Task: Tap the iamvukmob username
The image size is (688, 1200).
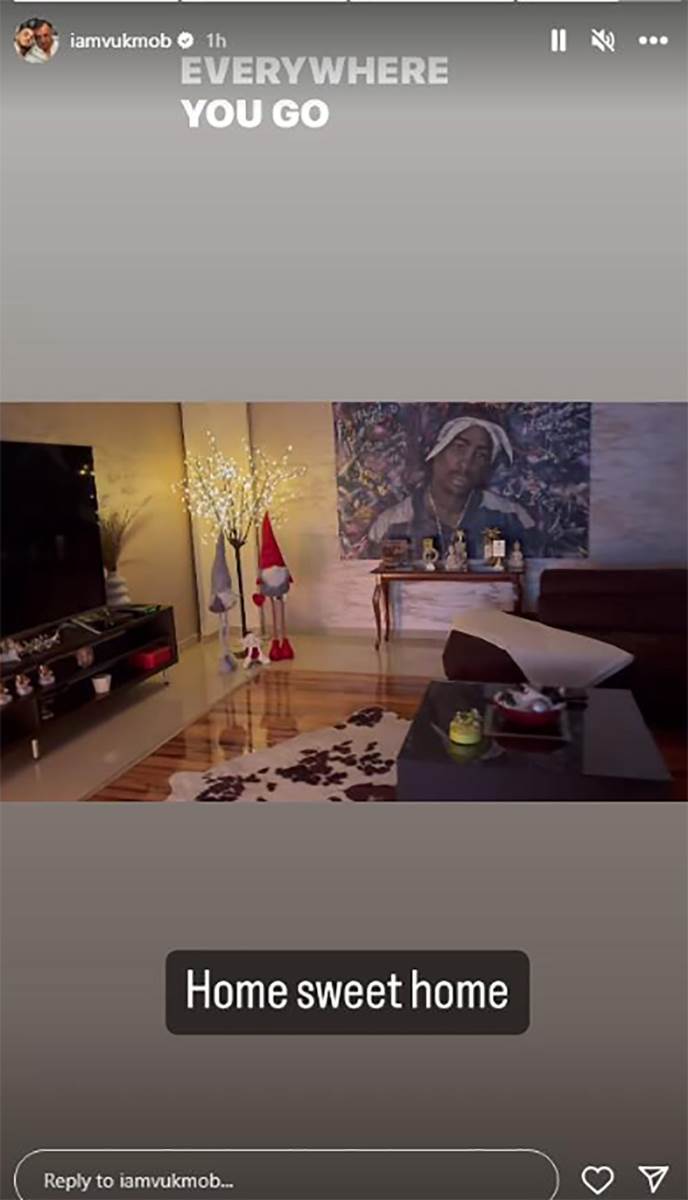Action: point(120,41)
